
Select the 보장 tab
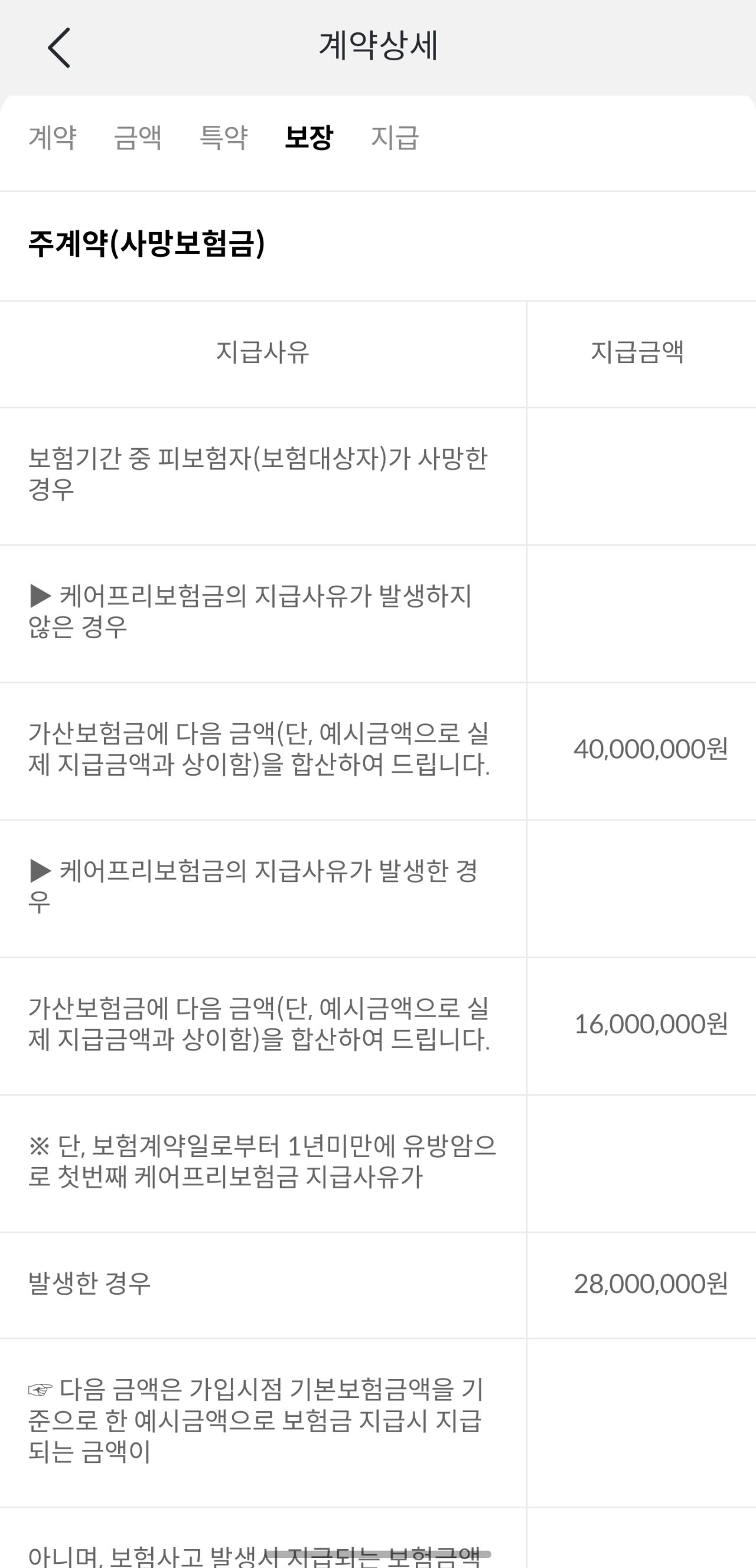[x=309, y=138]
